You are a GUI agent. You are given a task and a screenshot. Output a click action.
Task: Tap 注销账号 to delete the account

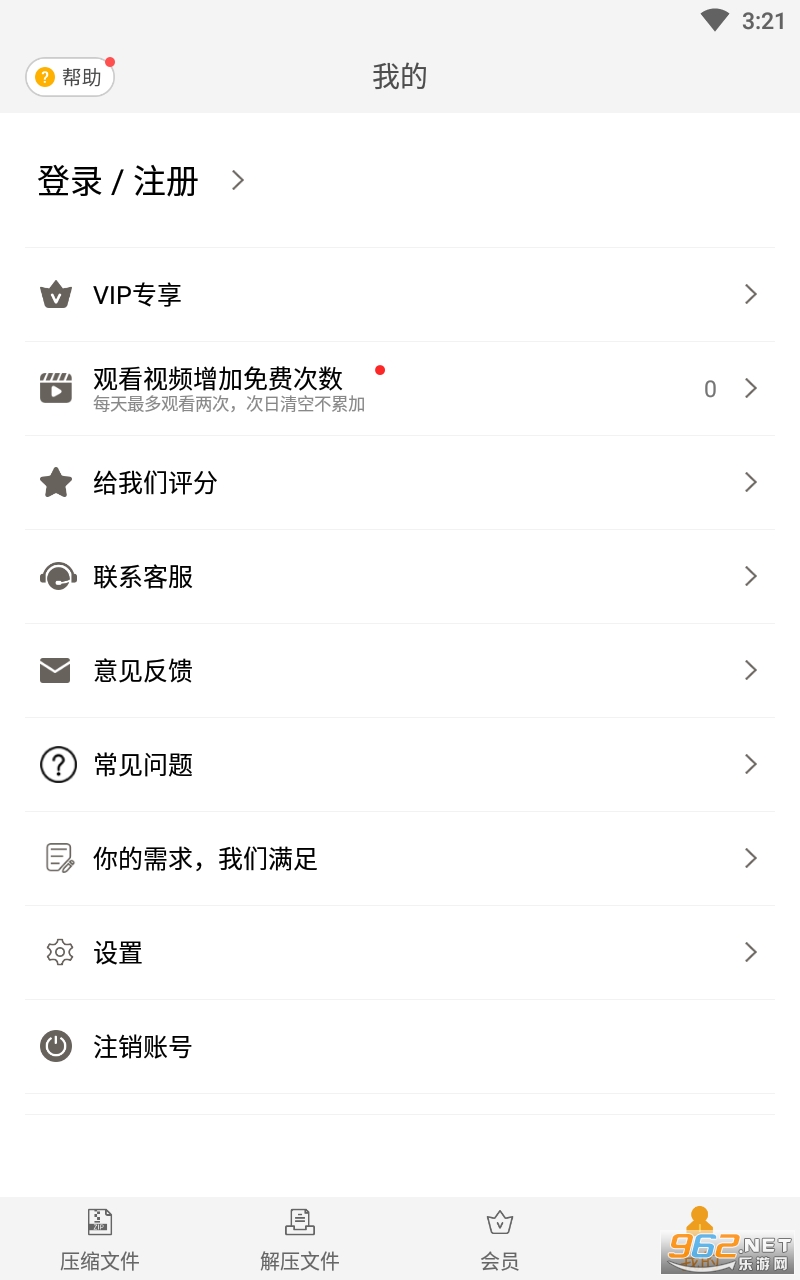click(x=400, y=1047)
